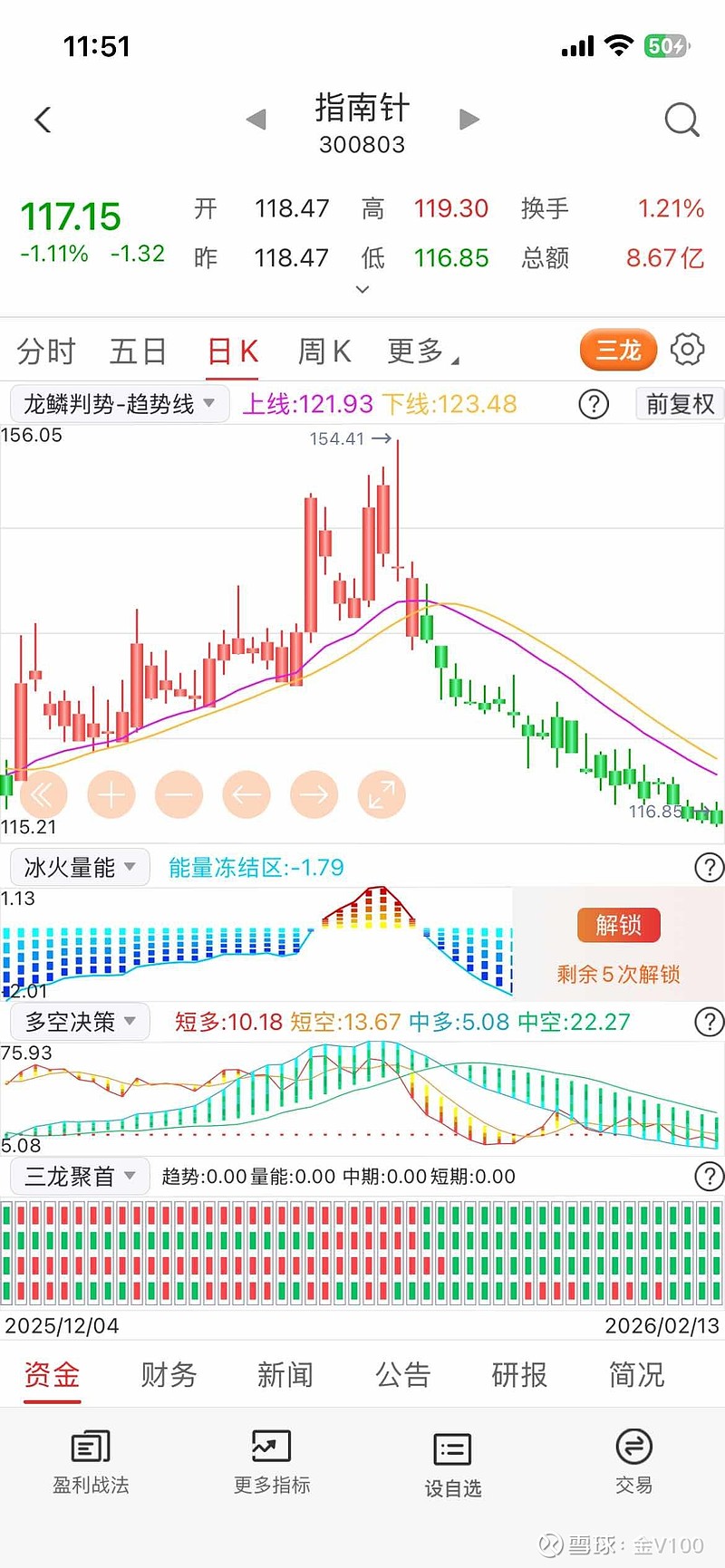The image size is (725, 1568).
Task: Tap the chart zoom-out minus icon
Action: tap(179, 794)
